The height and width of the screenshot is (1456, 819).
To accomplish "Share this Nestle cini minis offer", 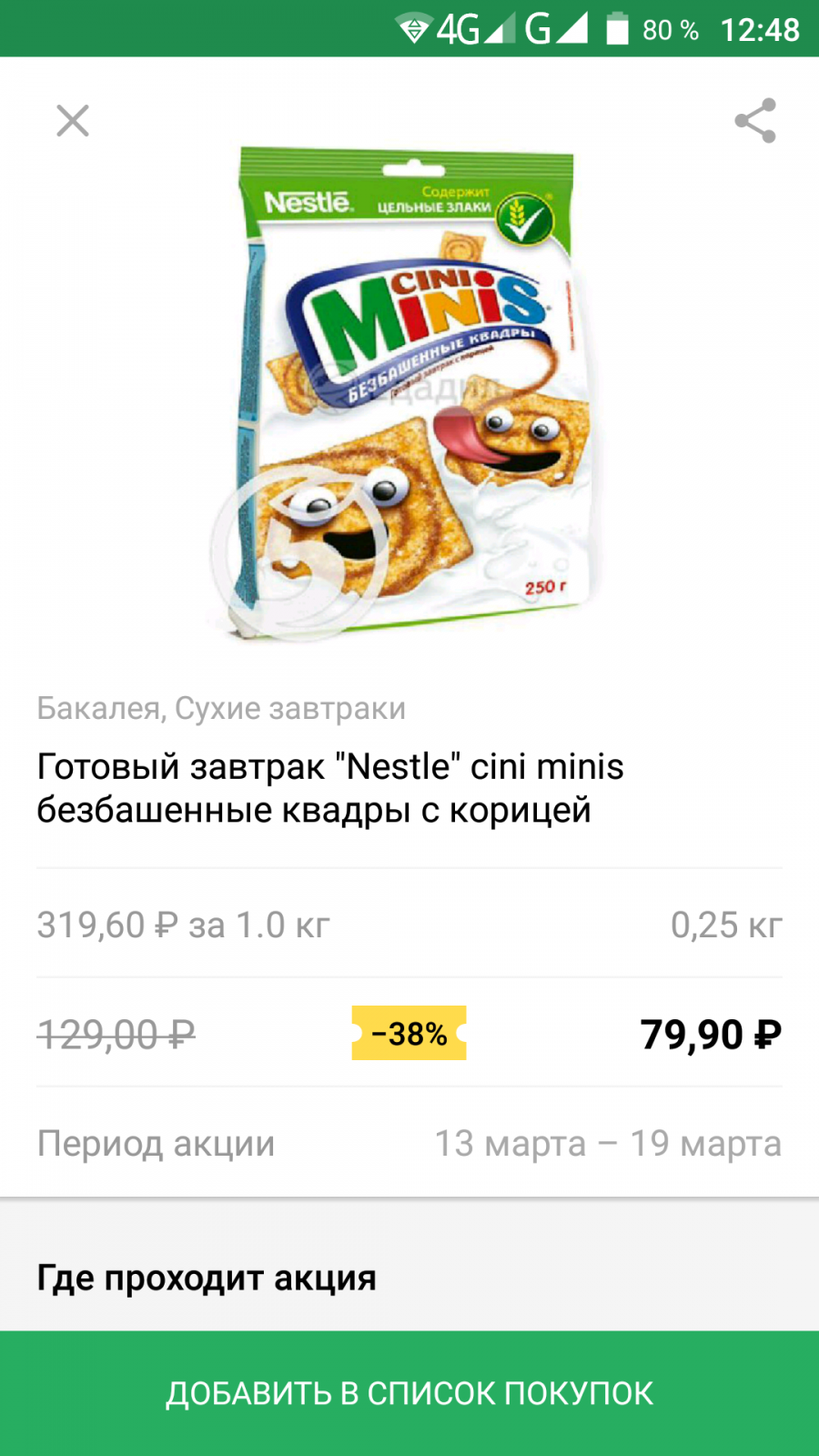I will [755, 120].
